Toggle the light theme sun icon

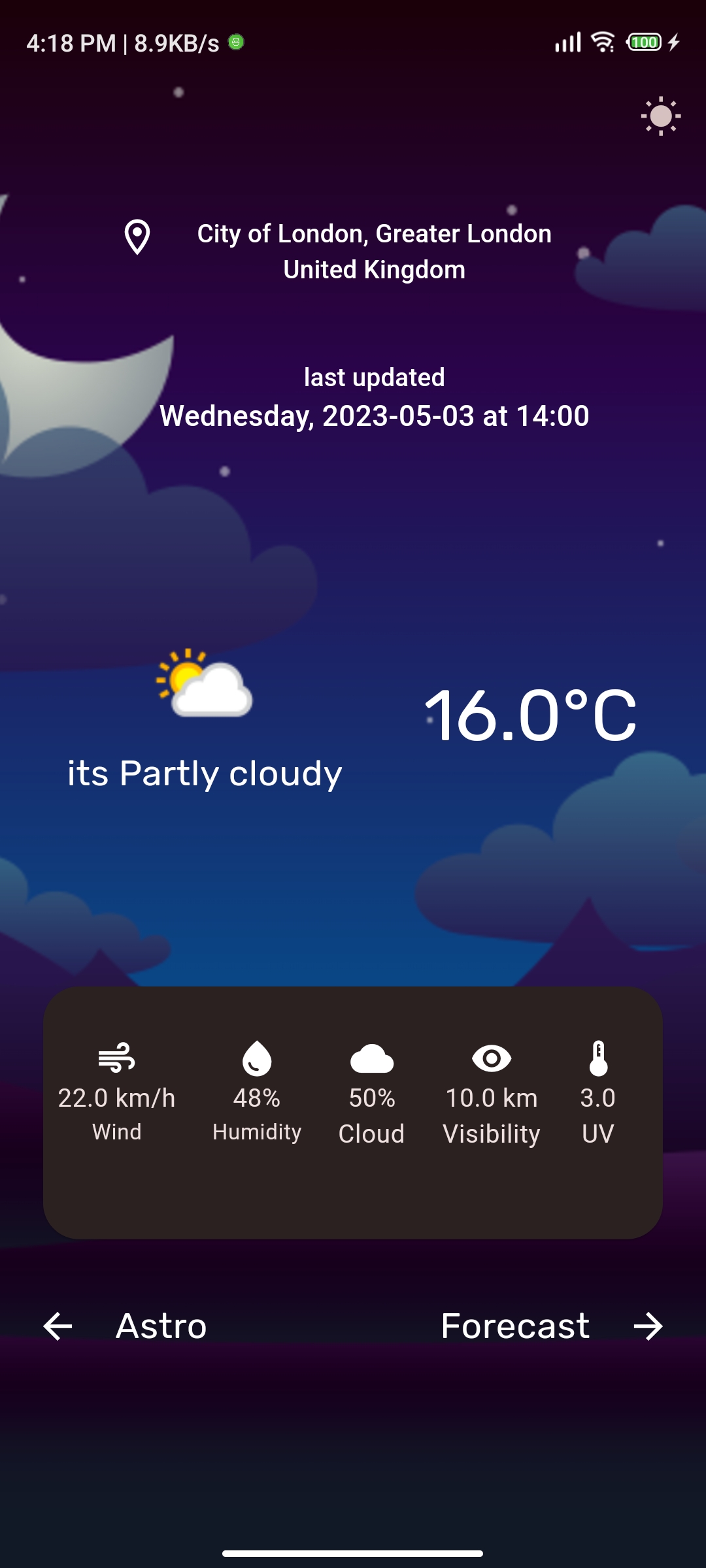[660, 116]
